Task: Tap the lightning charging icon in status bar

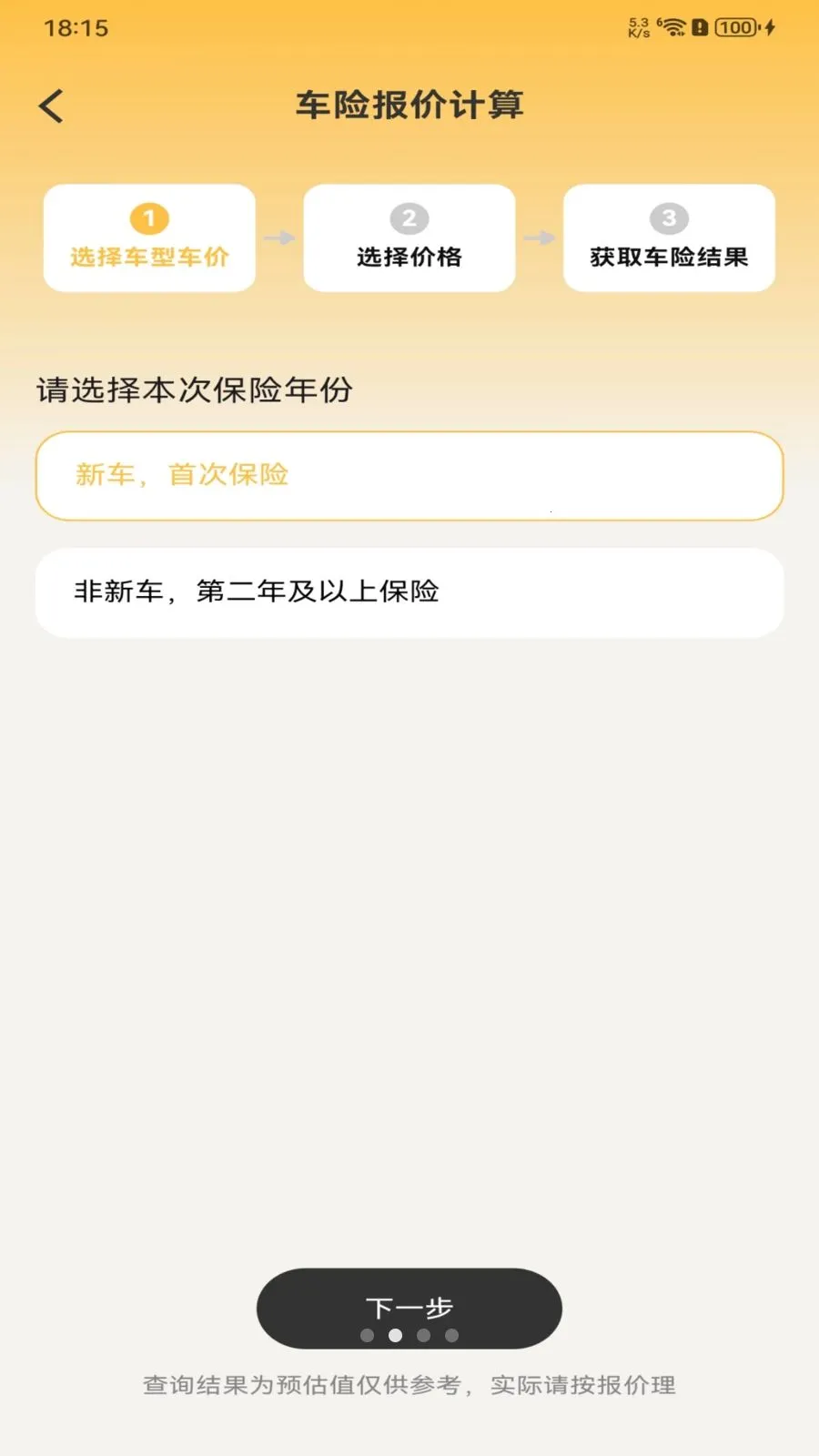Action: (x=769, y=27)
